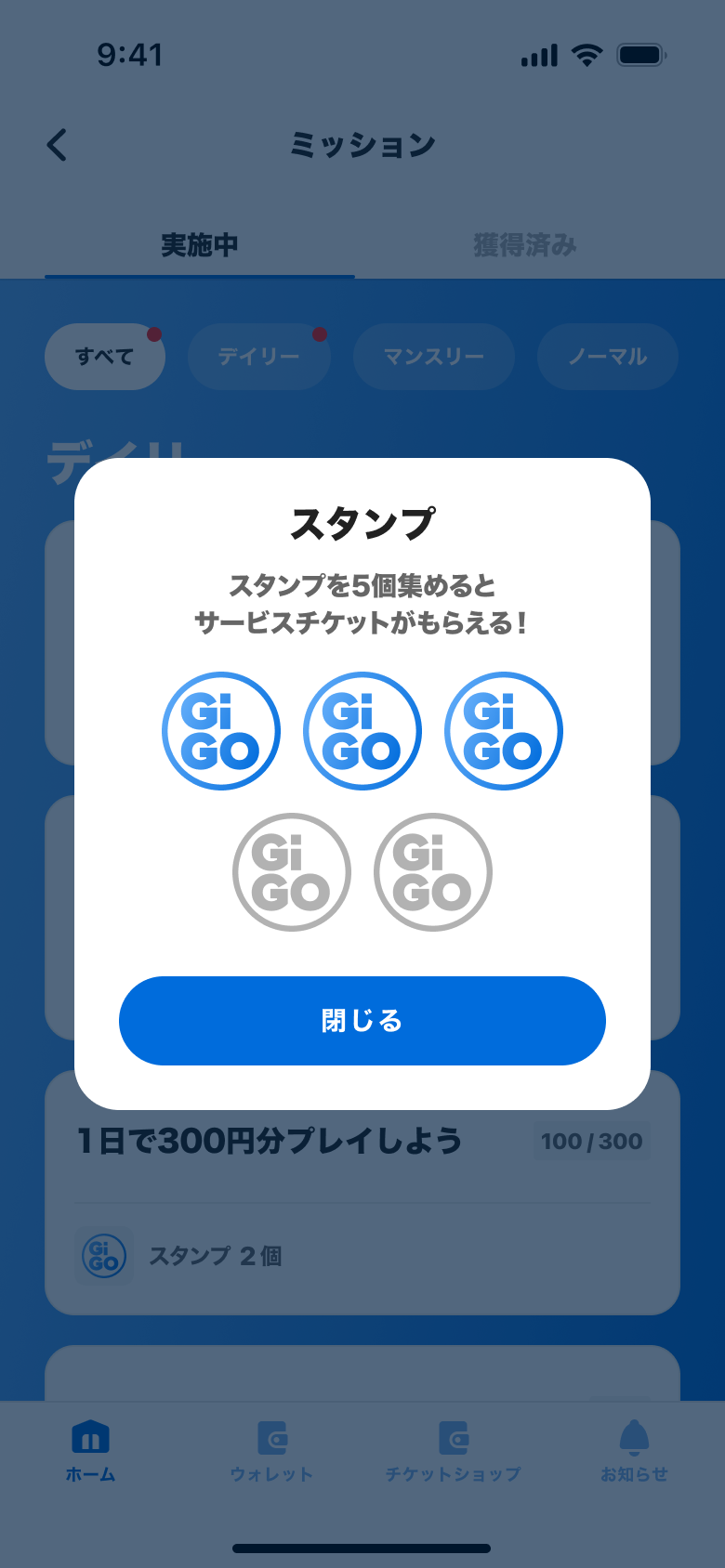
Task: Select the すべて filter chip
Action: coord(104,357)
